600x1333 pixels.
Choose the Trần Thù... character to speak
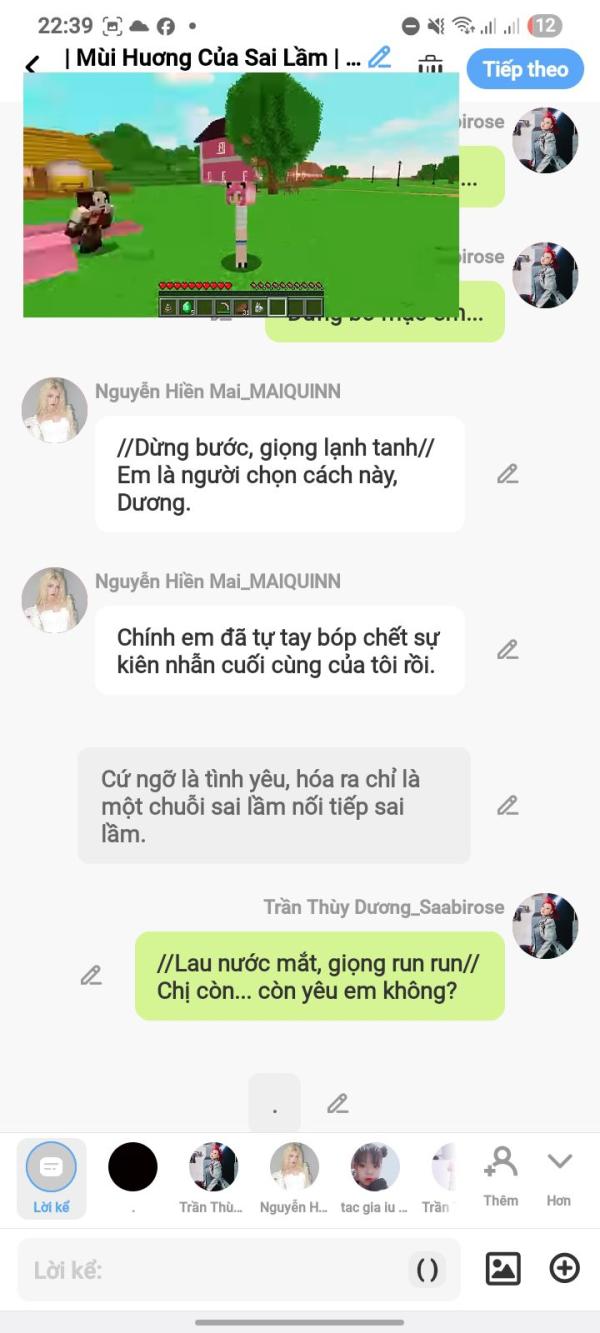coord(213,1178)
